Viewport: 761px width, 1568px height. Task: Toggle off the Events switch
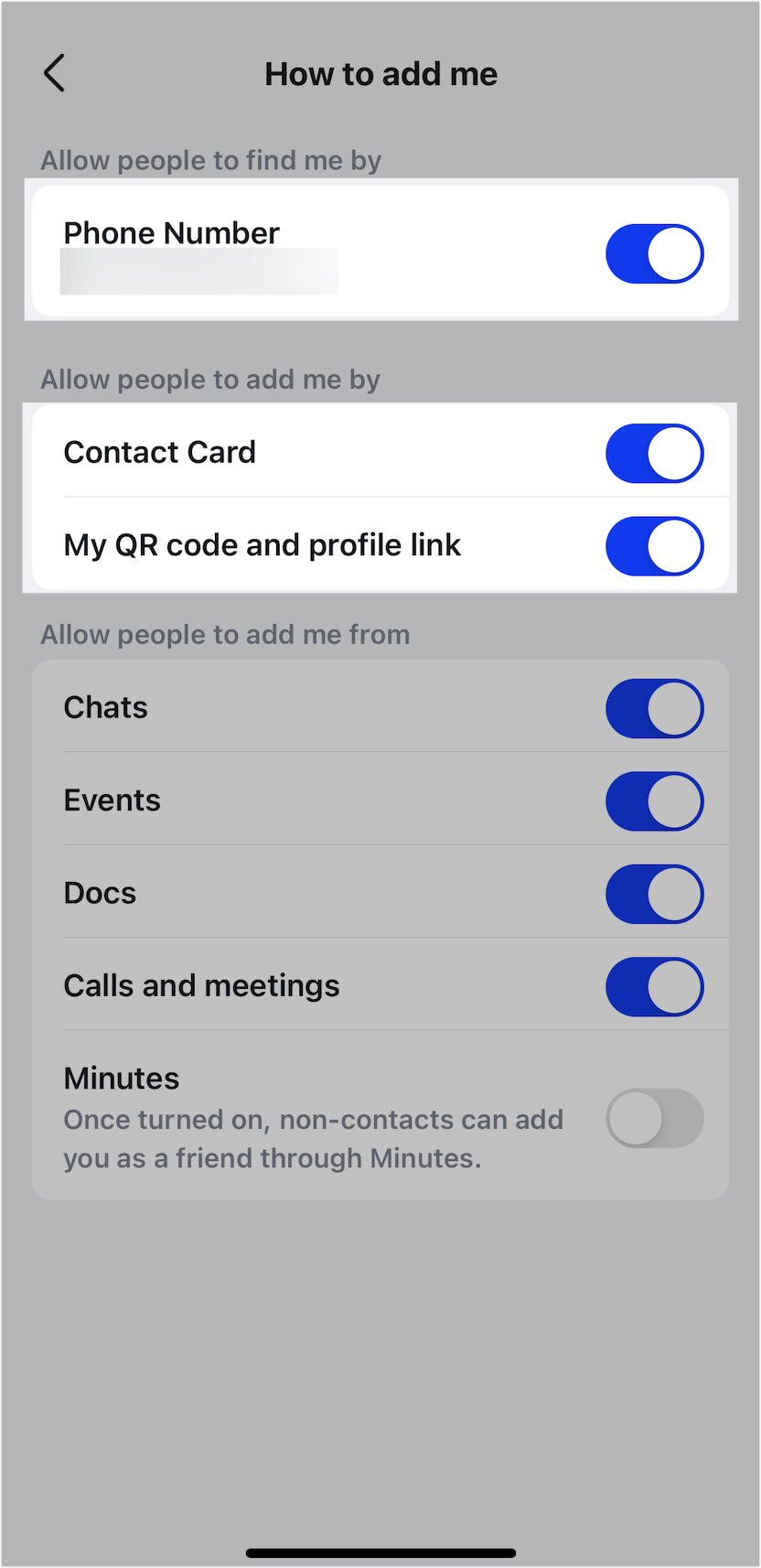pos(654,800)
